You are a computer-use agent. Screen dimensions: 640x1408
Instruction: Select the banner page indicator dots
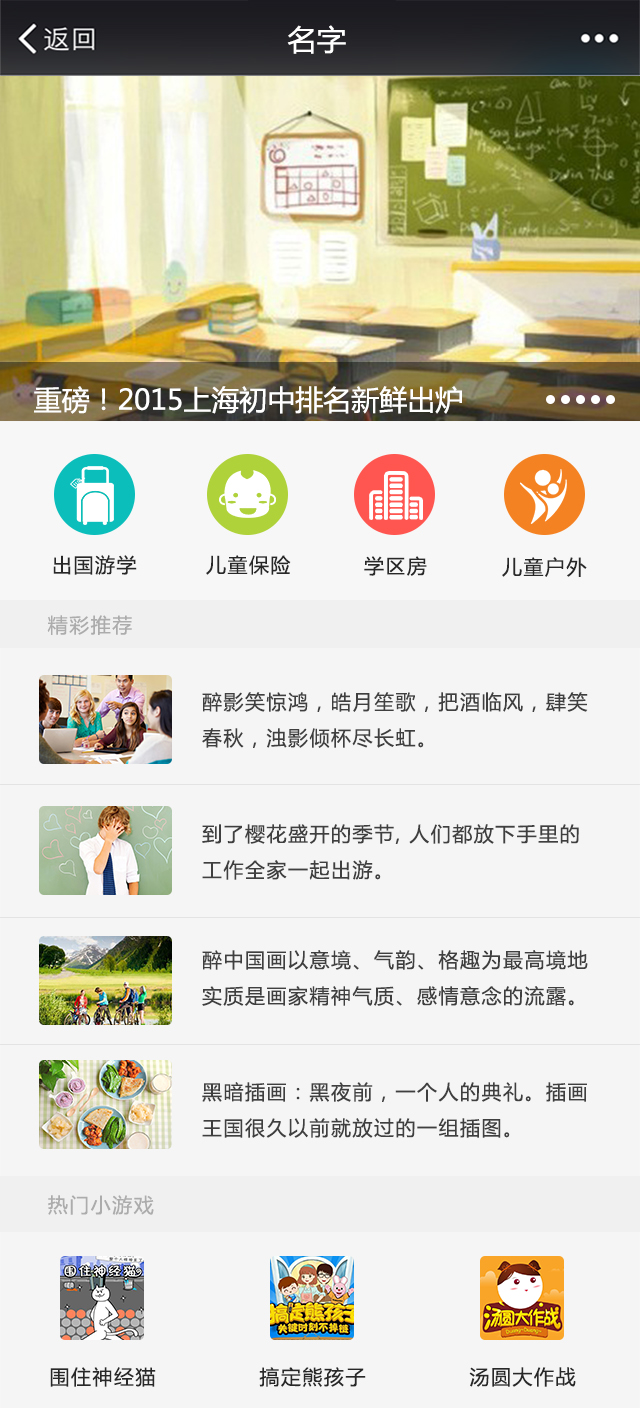coord(580,400)
